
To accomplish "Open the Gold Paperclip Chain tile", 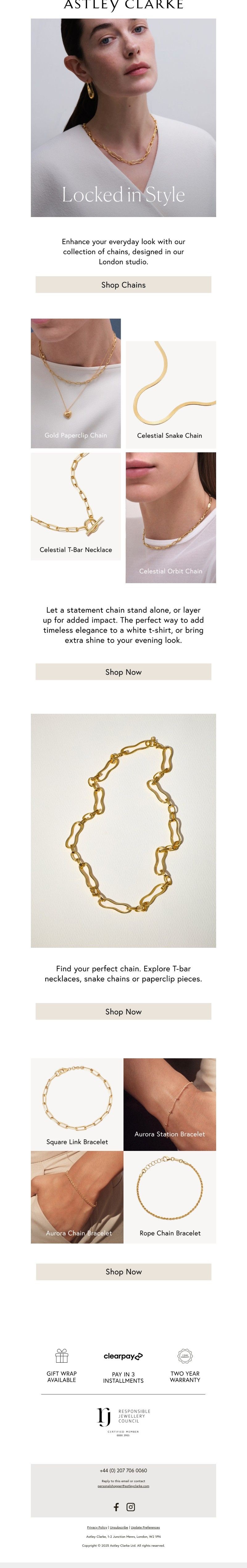I will pos(75,383).
